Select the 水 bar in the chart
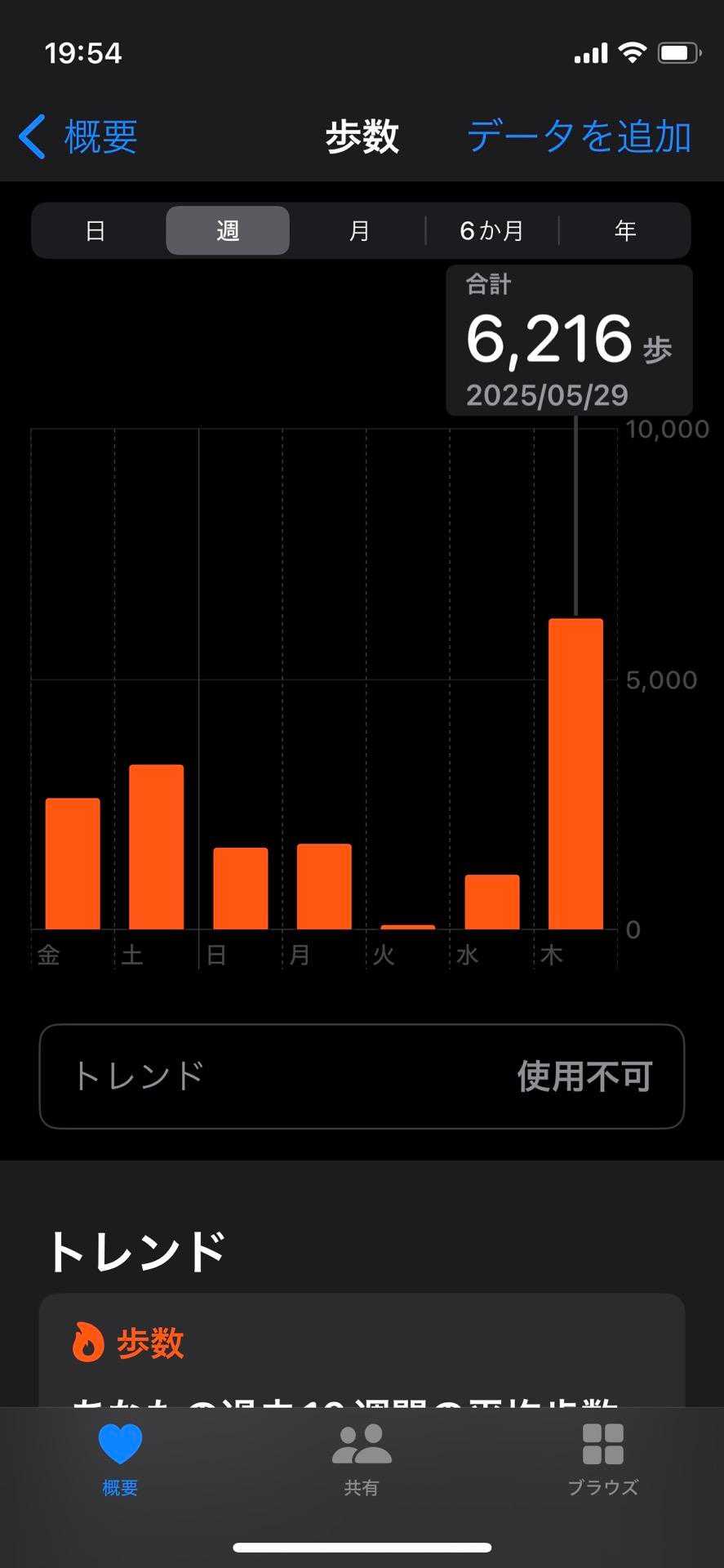Viewport: 724px width, 1568px height. tap(492, 902)
